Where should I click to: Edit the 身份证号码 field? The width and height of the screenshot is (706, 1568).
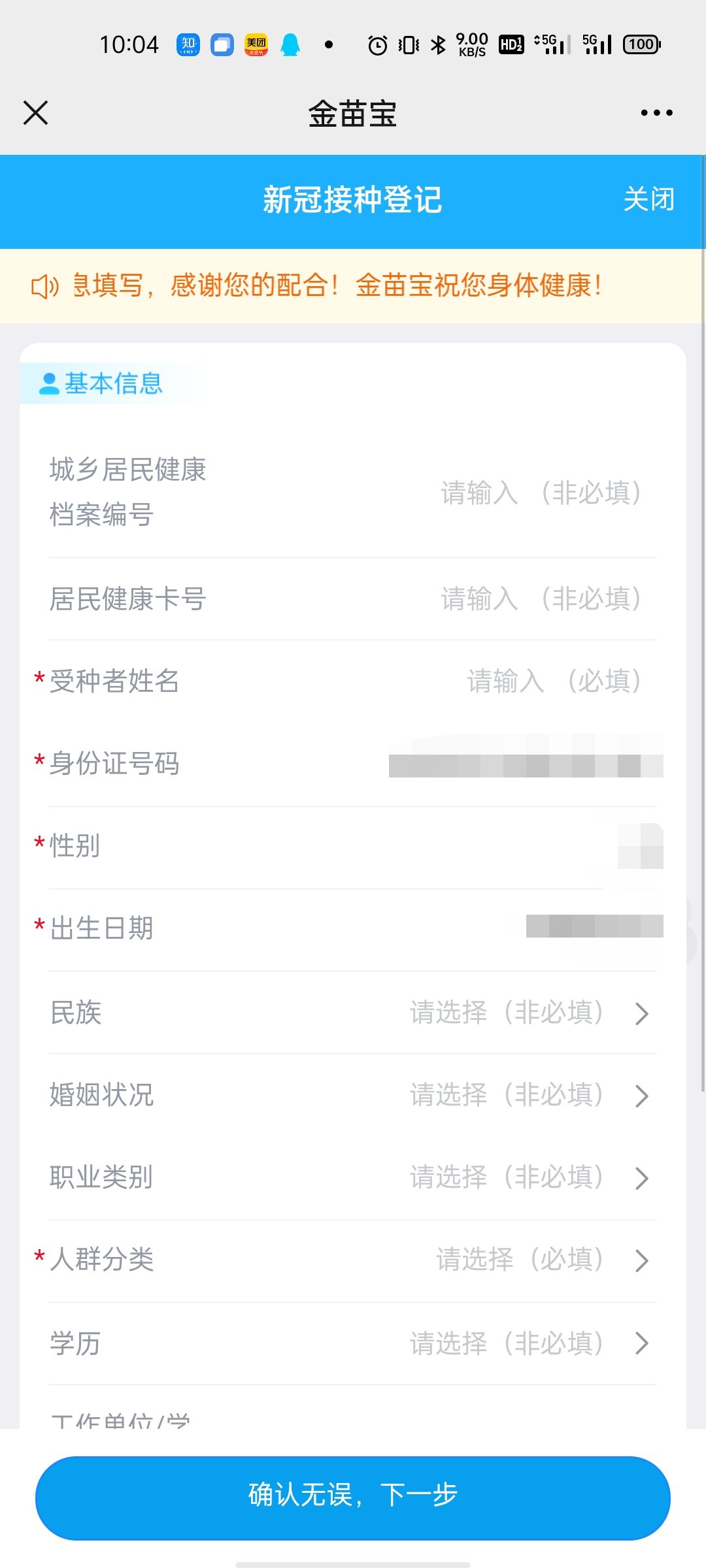[526, 764]
